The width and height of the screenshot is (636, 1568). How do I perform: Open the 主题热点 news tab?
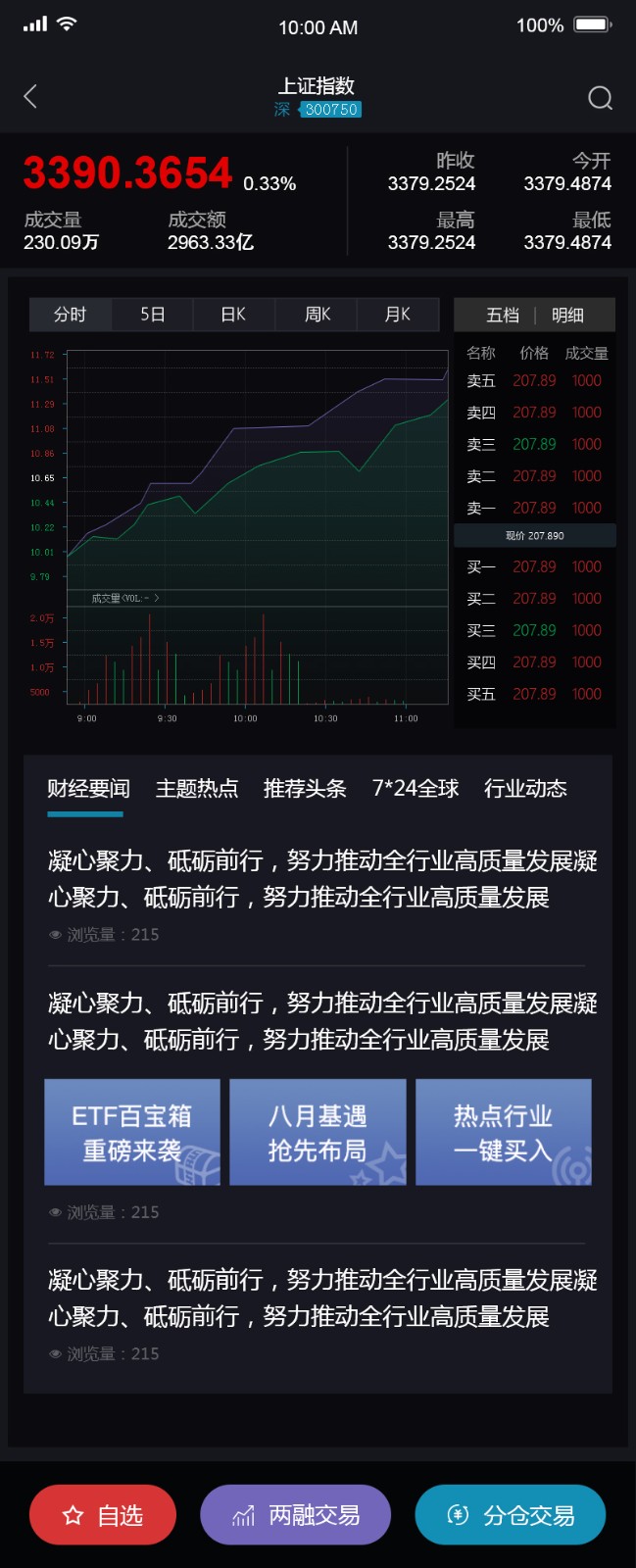197,789
